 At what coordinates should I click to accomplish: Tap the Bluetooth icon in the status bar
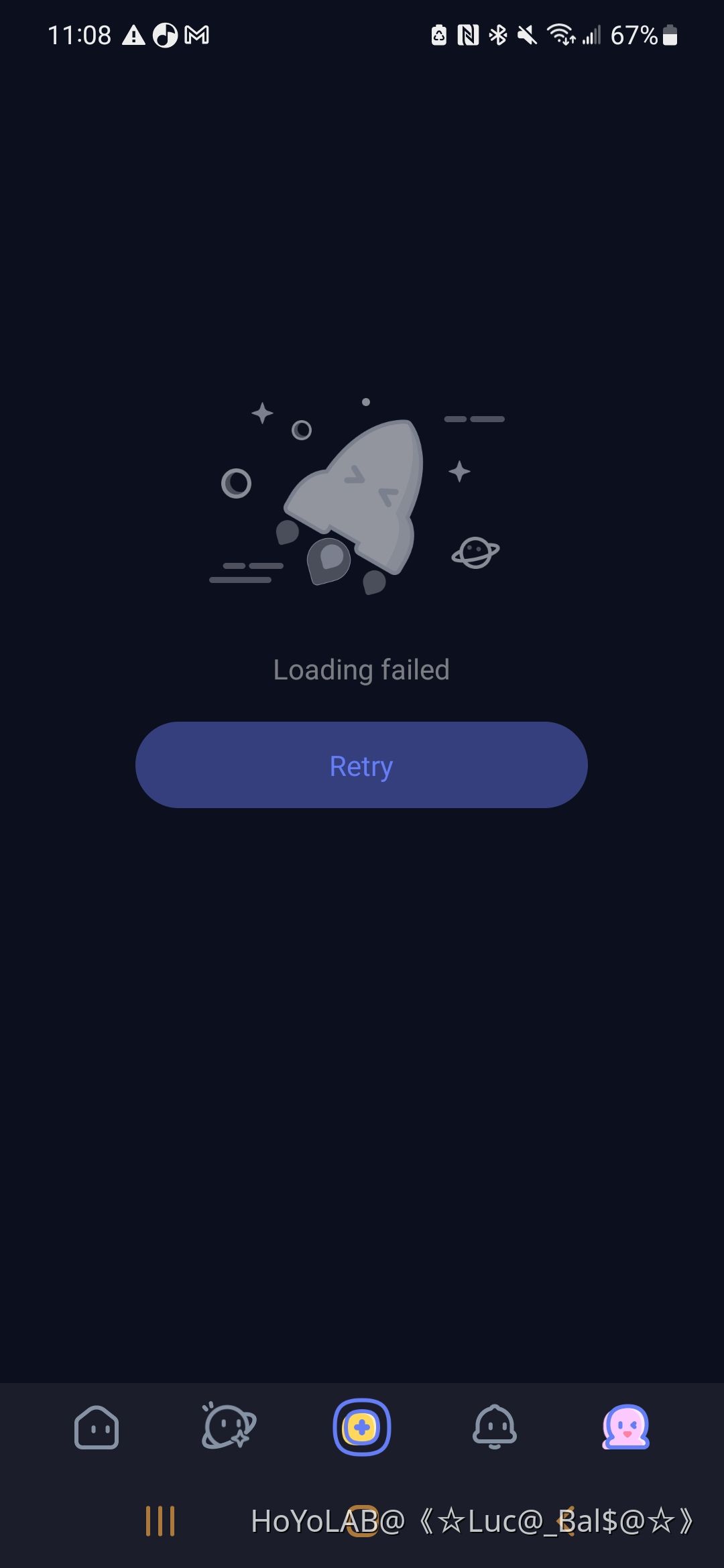tap(497, 35)
